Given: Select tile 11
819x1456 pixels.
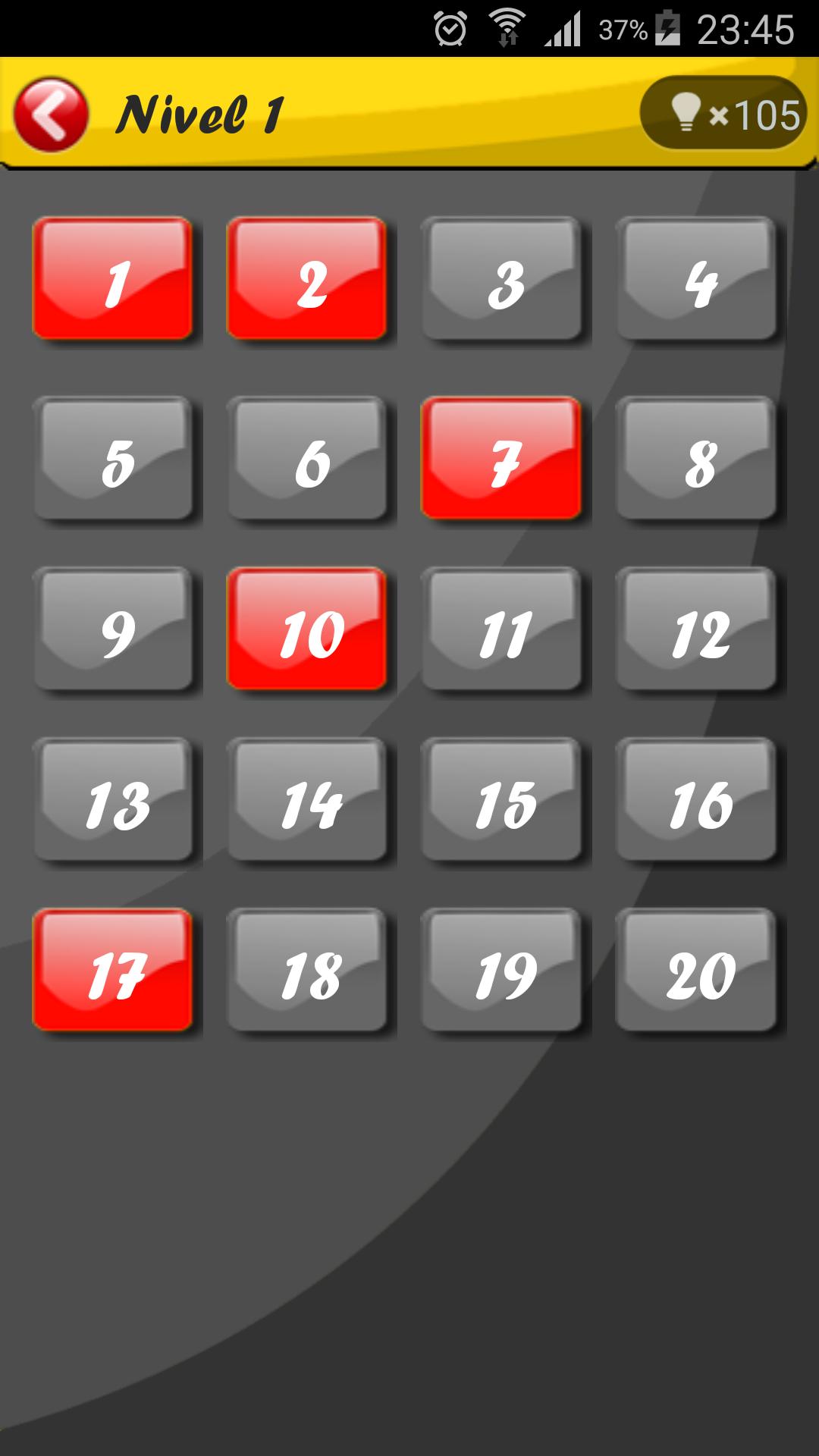Looking at the screenshot, I should [501, 629].
